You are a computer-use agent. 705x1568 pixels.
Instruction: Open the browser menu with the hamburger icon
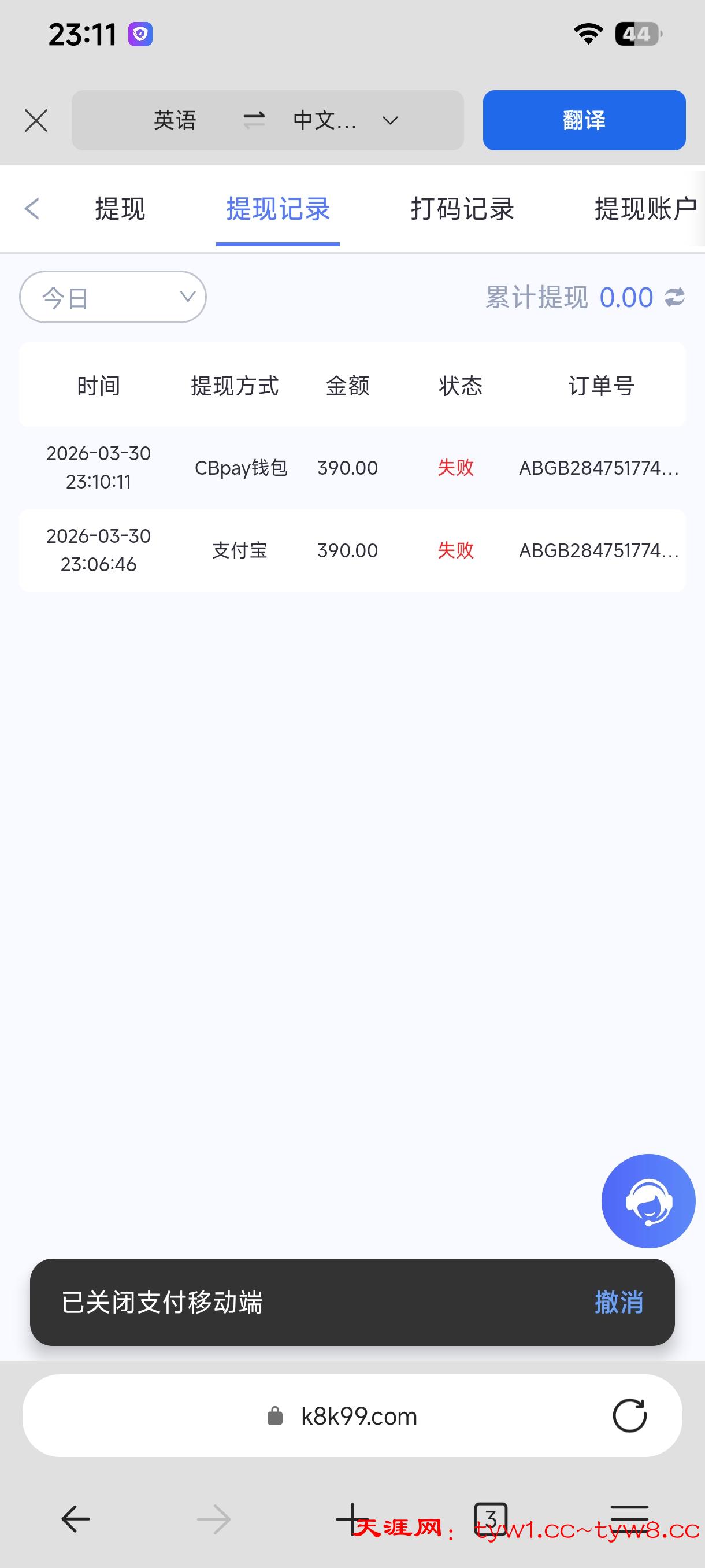(629, 1519)
